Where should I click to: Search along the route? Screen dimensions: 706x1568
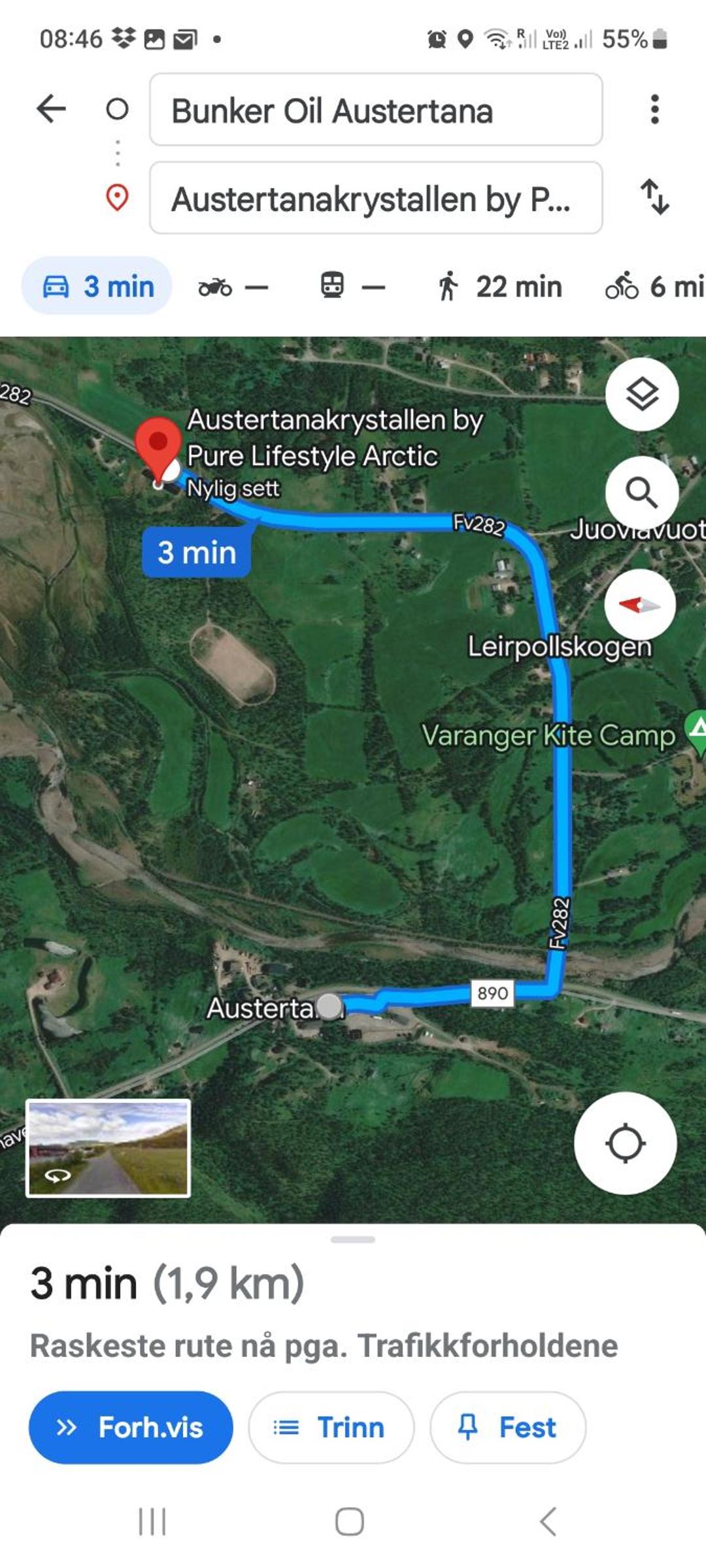(x=642, y=493)
